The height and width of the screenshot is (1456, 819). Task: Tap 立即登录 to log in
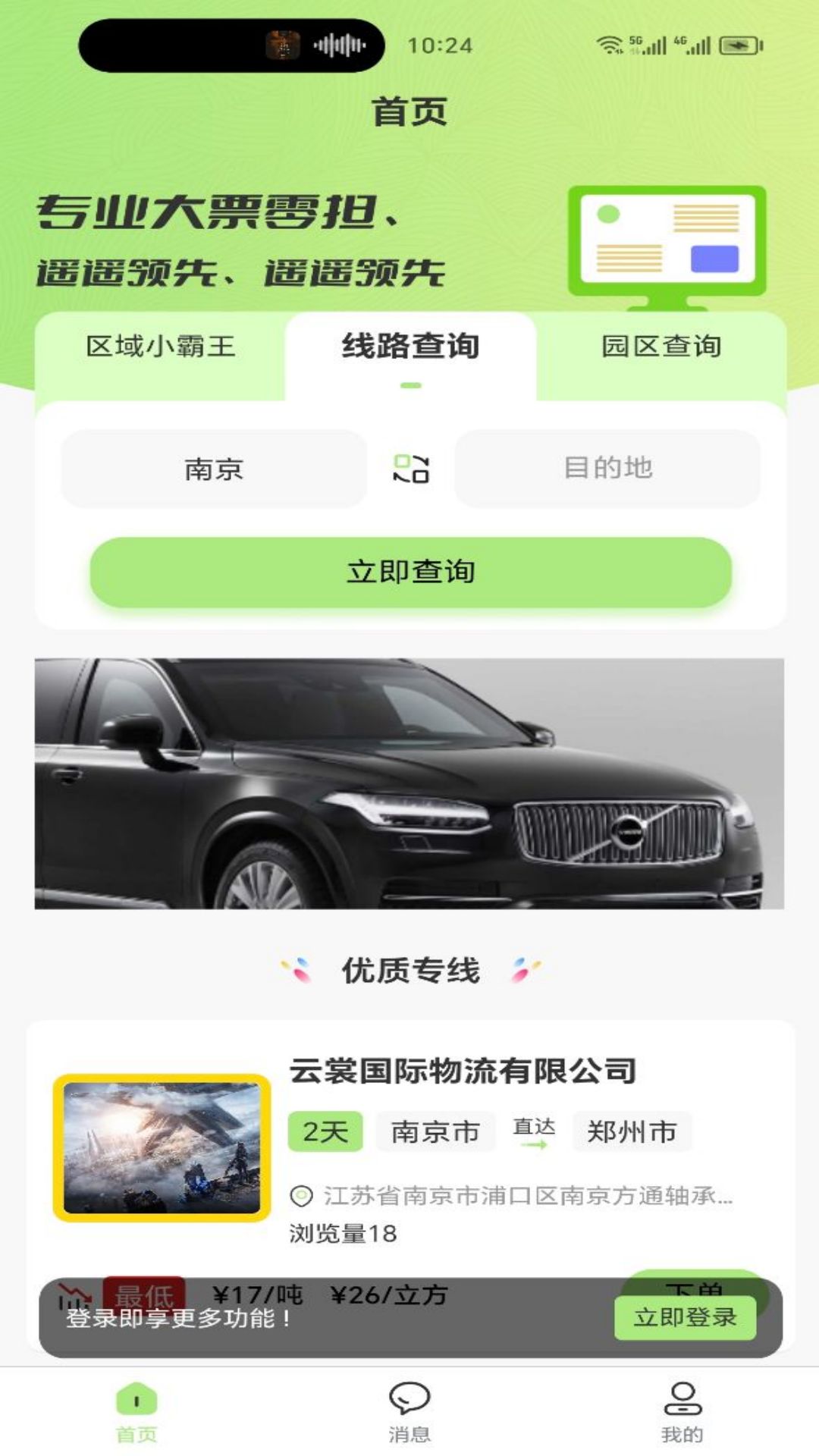[685, 1317]
